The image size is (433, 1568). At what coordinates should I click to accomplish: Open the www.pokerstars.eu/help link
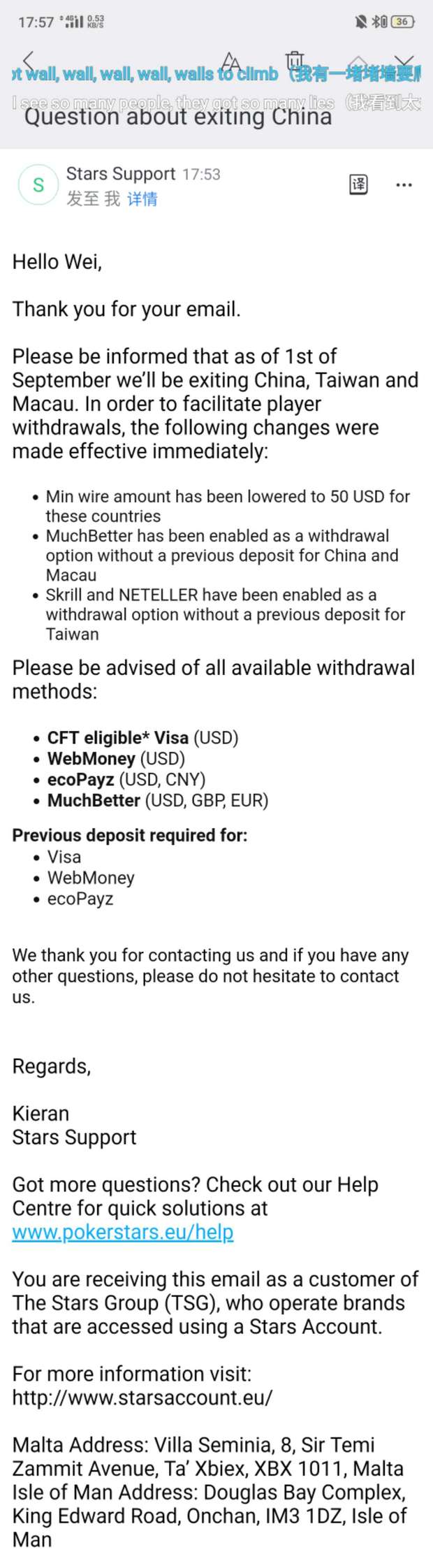(x=123, y=1232)
